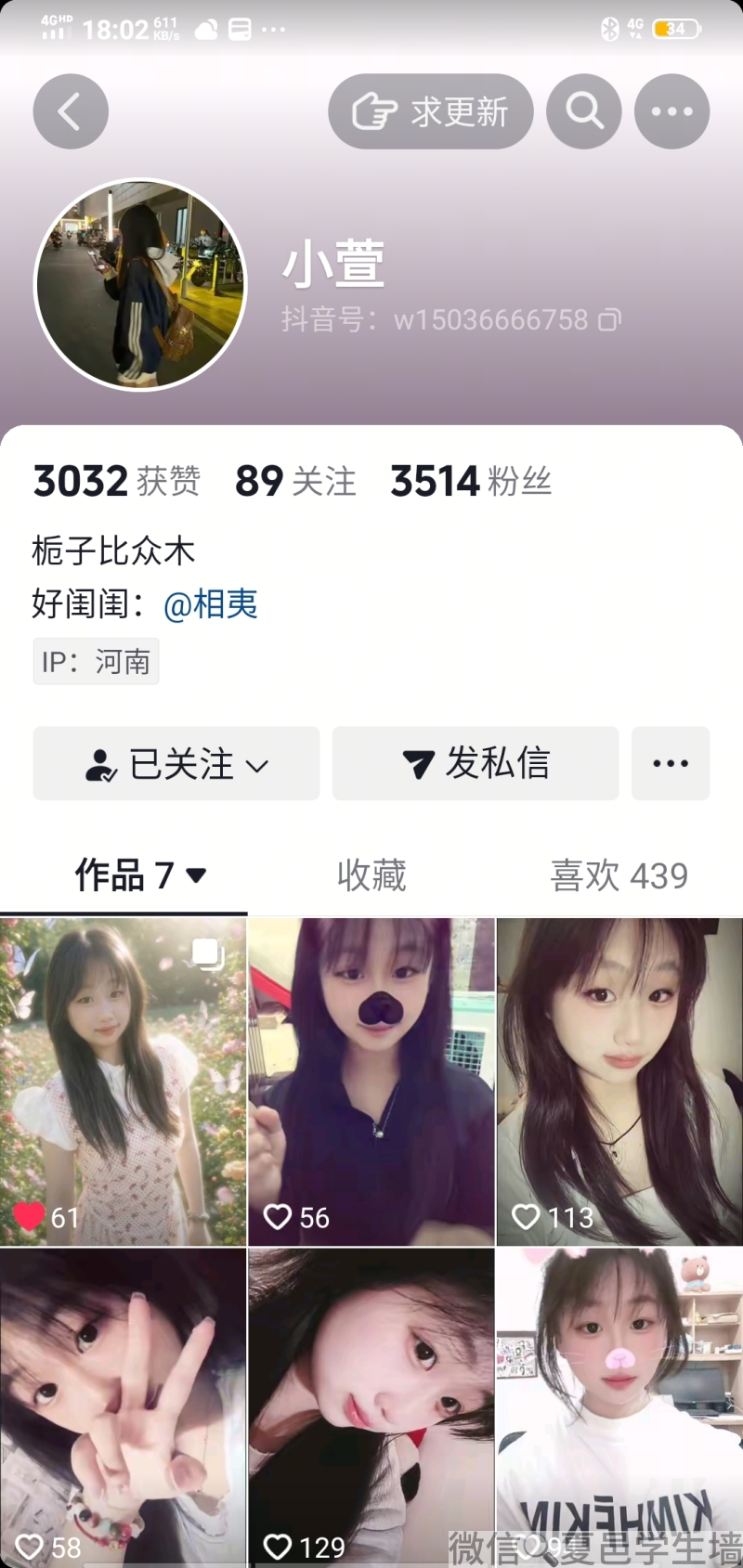The width and height of the screenshot is (743, 1568).
Task: Open the video with 58 likes
Action: (x=123, y=1406)
